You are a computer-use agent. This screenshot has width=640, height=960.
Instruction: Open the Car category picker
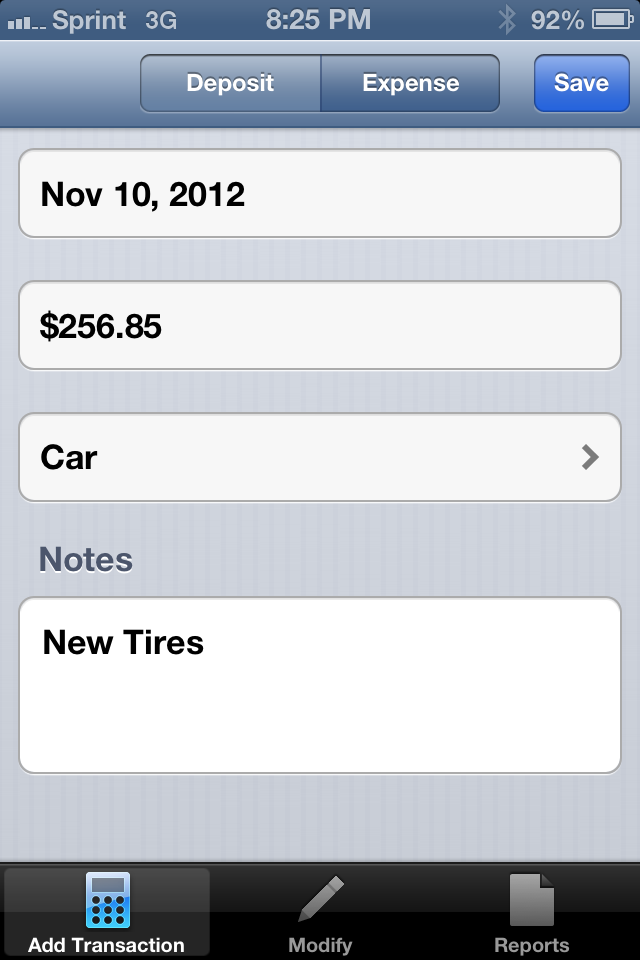(320, 457)
